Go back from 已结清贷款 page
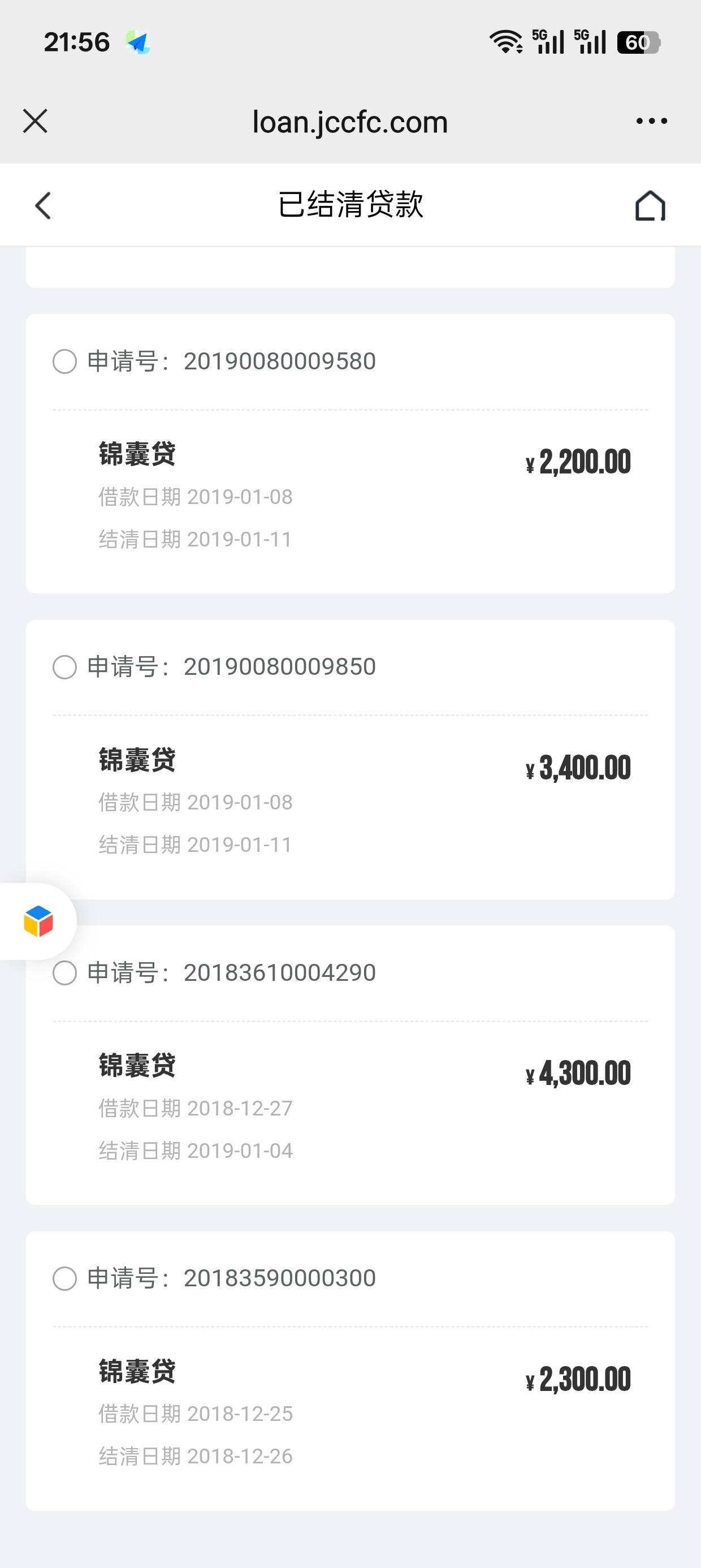Viewport: 701px width, 1568px height. click(42, 205)
